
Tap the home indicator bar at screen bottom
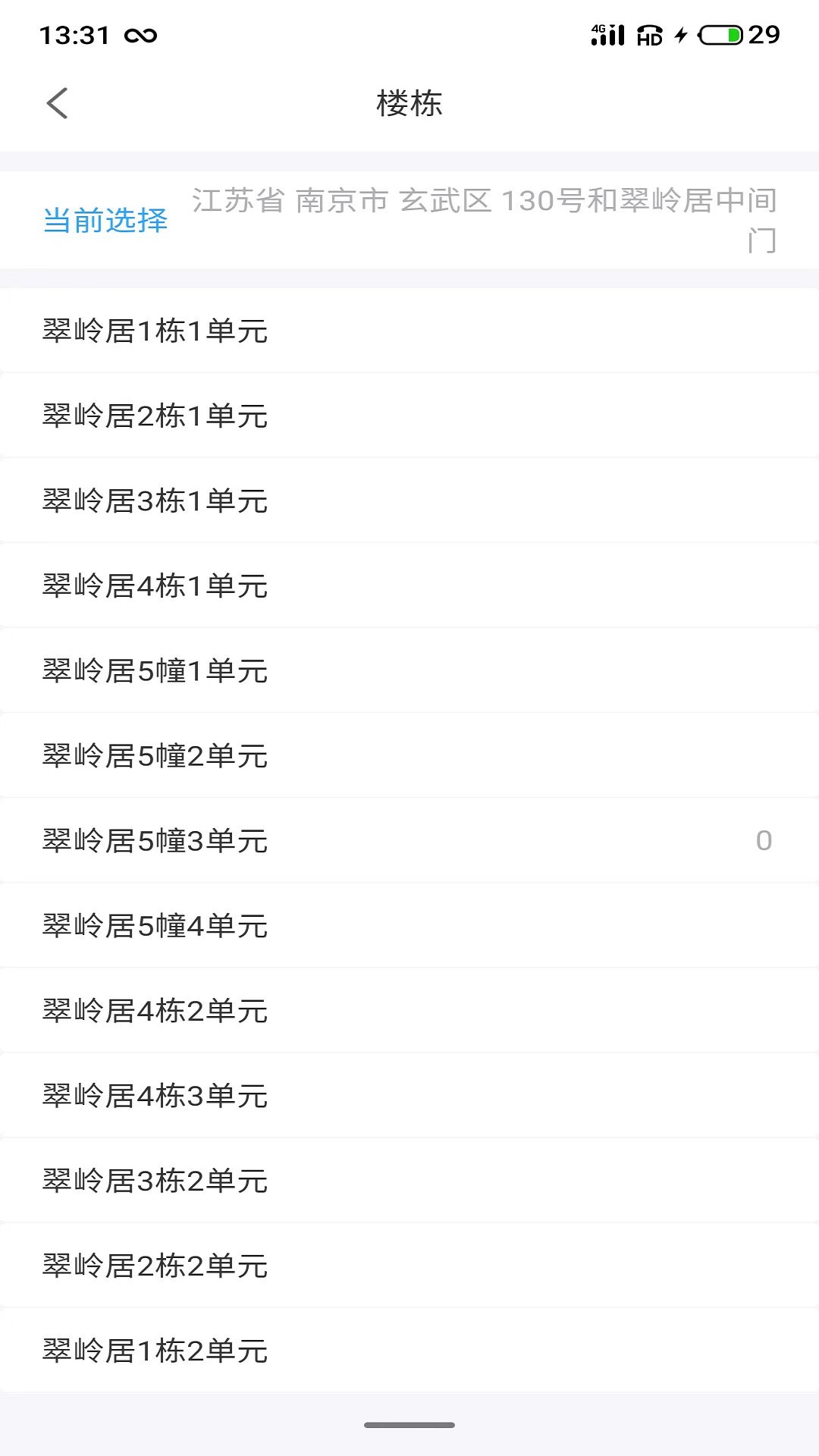pos(409,1424)
